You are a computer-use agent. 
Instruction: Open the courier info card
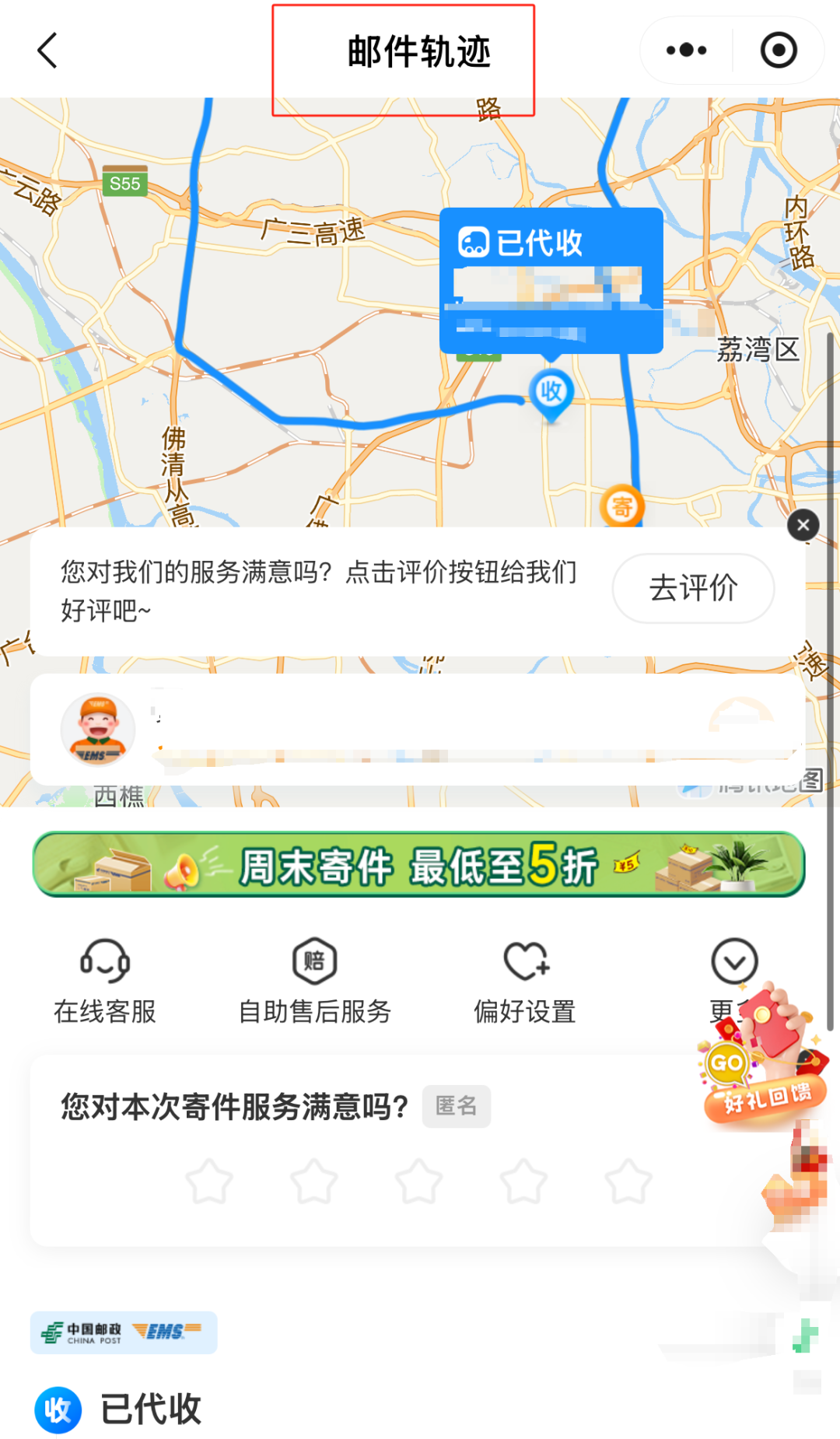click(418, 730)
